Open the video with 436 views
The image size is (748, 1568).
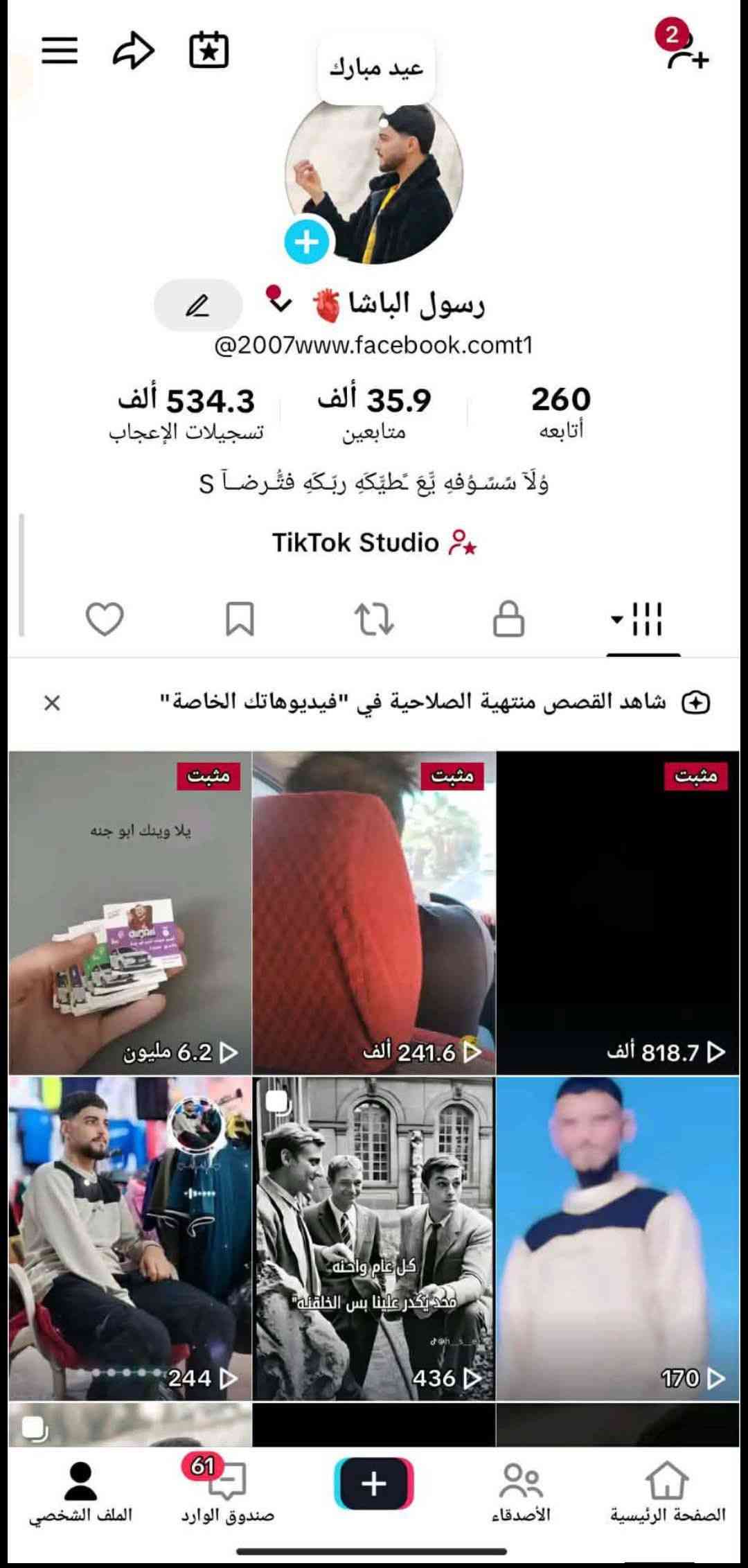[374, 1238]
